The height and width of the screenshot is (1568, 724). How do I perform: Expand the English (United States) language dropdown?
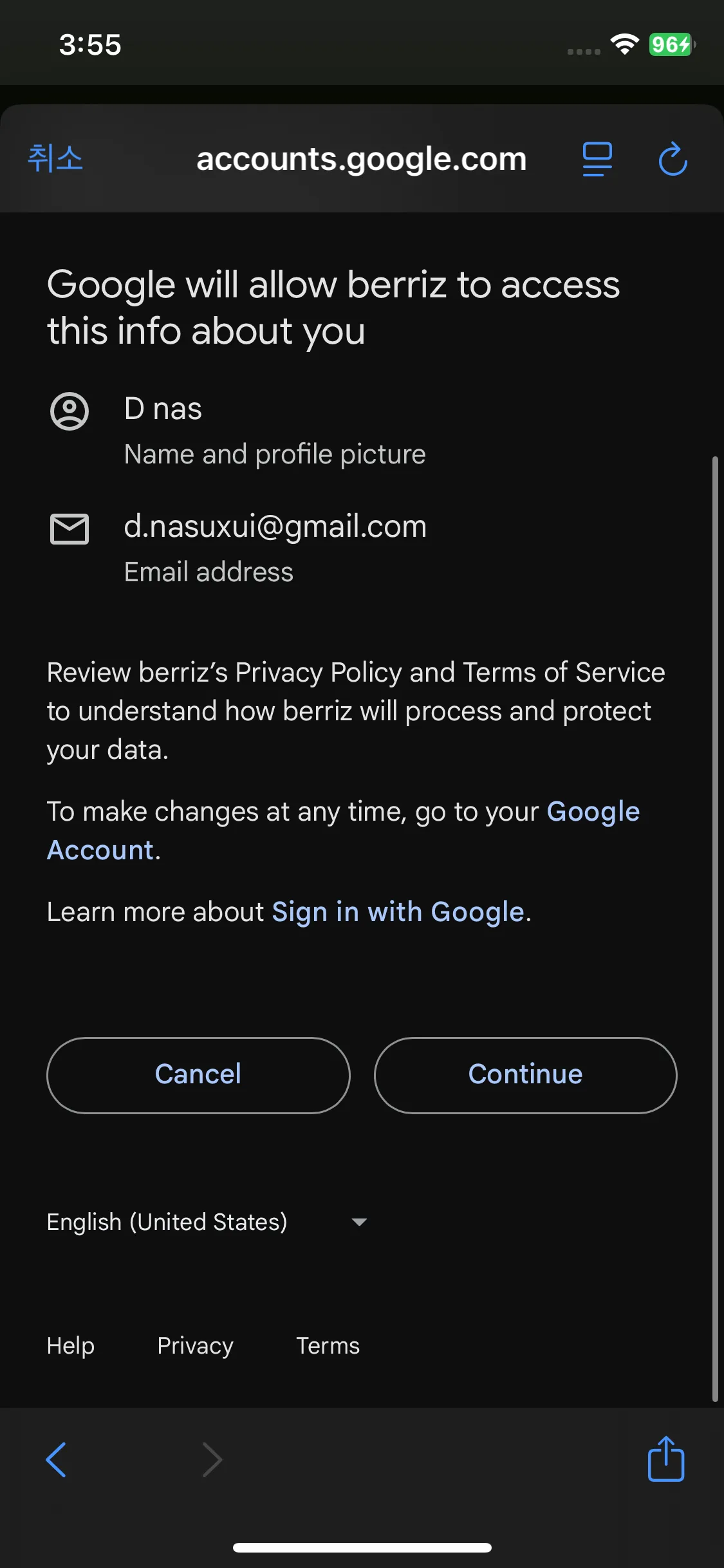click(206, 1222)
